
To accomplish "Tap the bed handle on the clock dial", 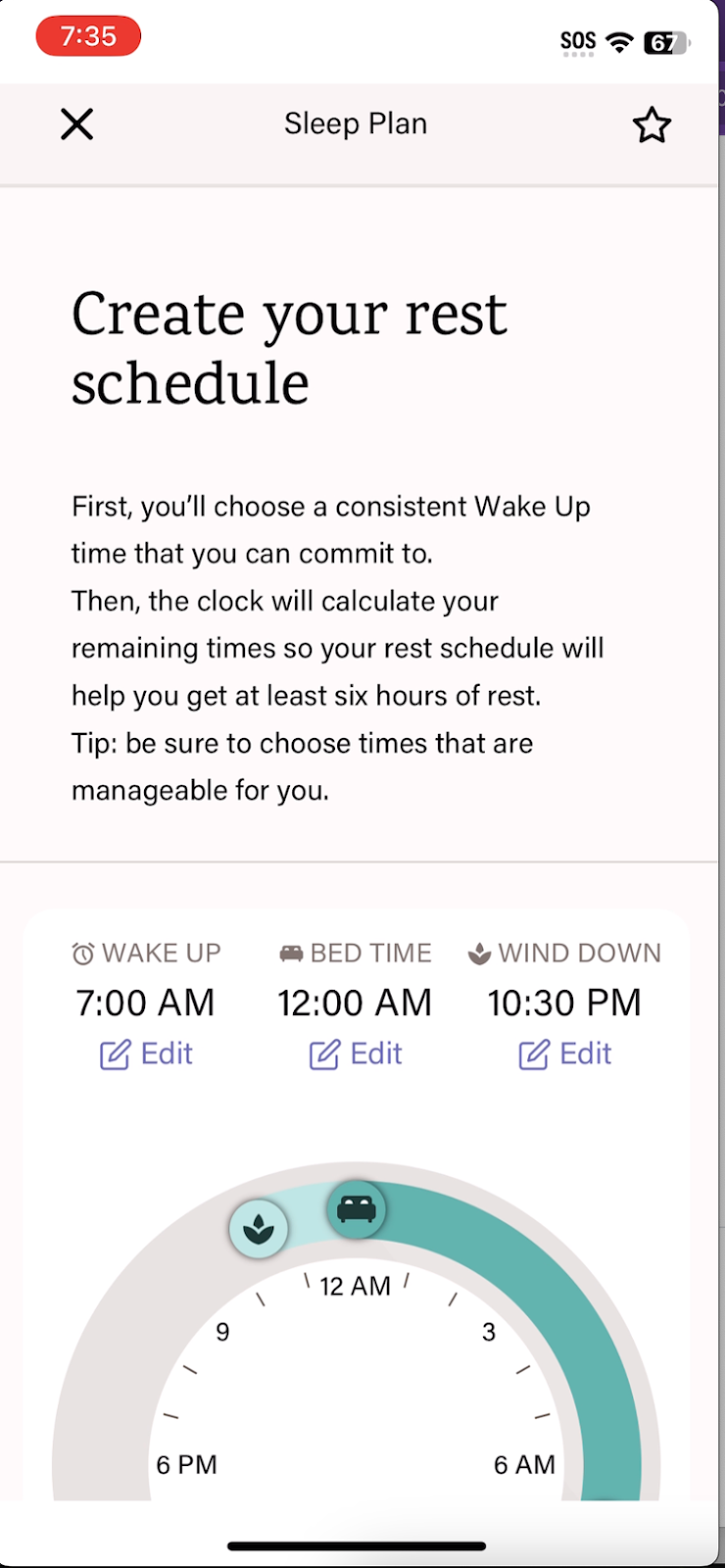I will [x=356, y=1209].
